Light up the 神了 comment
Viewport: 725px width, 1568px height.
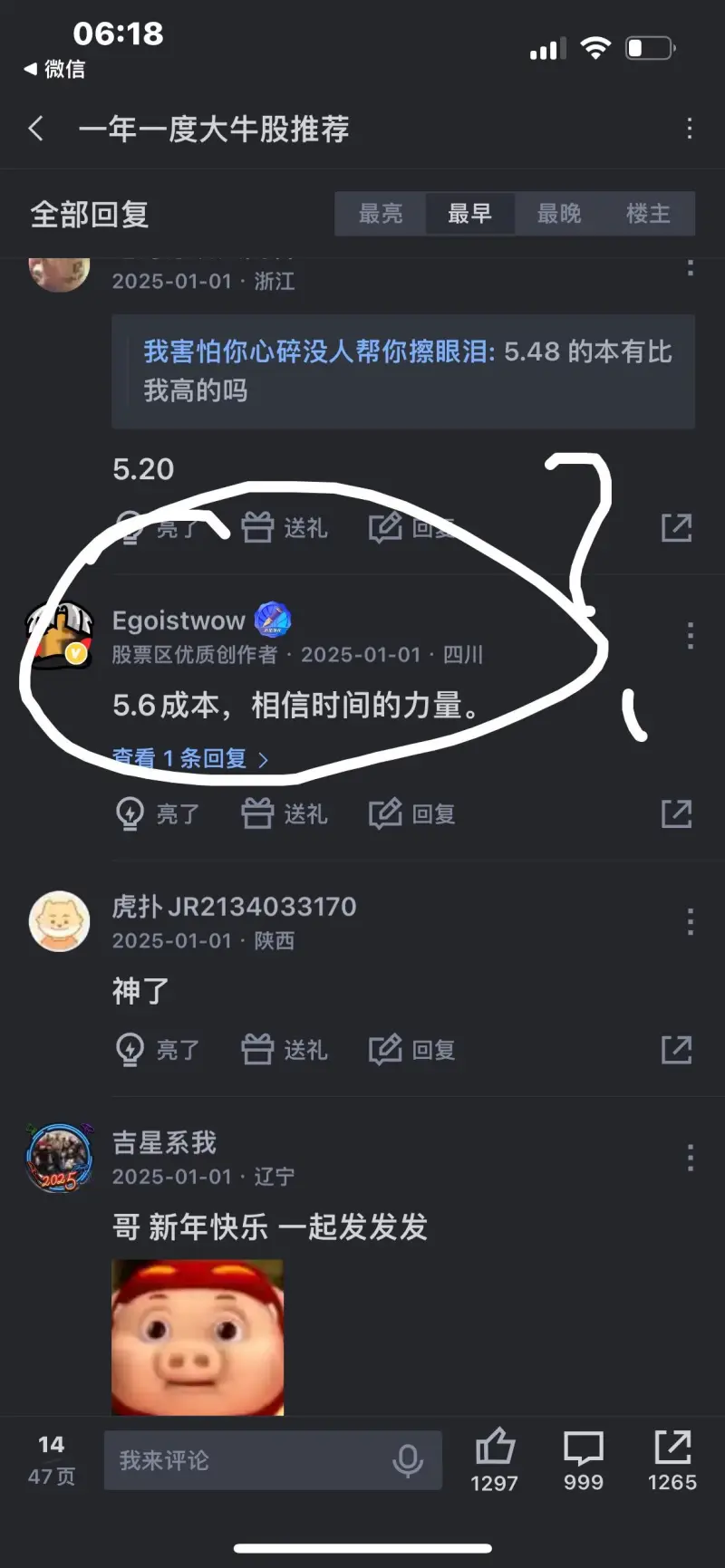(x=158, y=1049)
